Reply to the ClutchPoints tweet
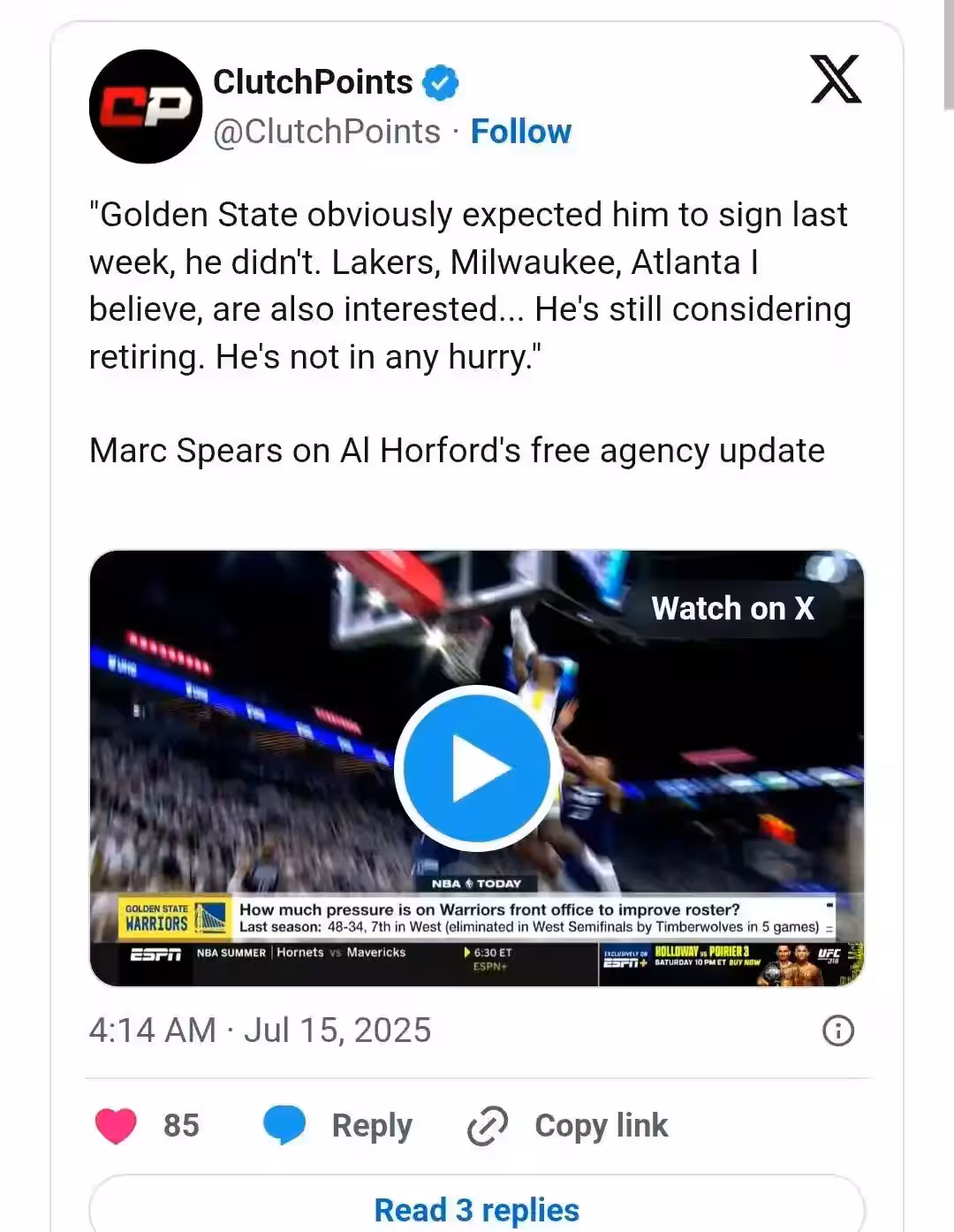954x1232 pixels. coord(338,1125)
